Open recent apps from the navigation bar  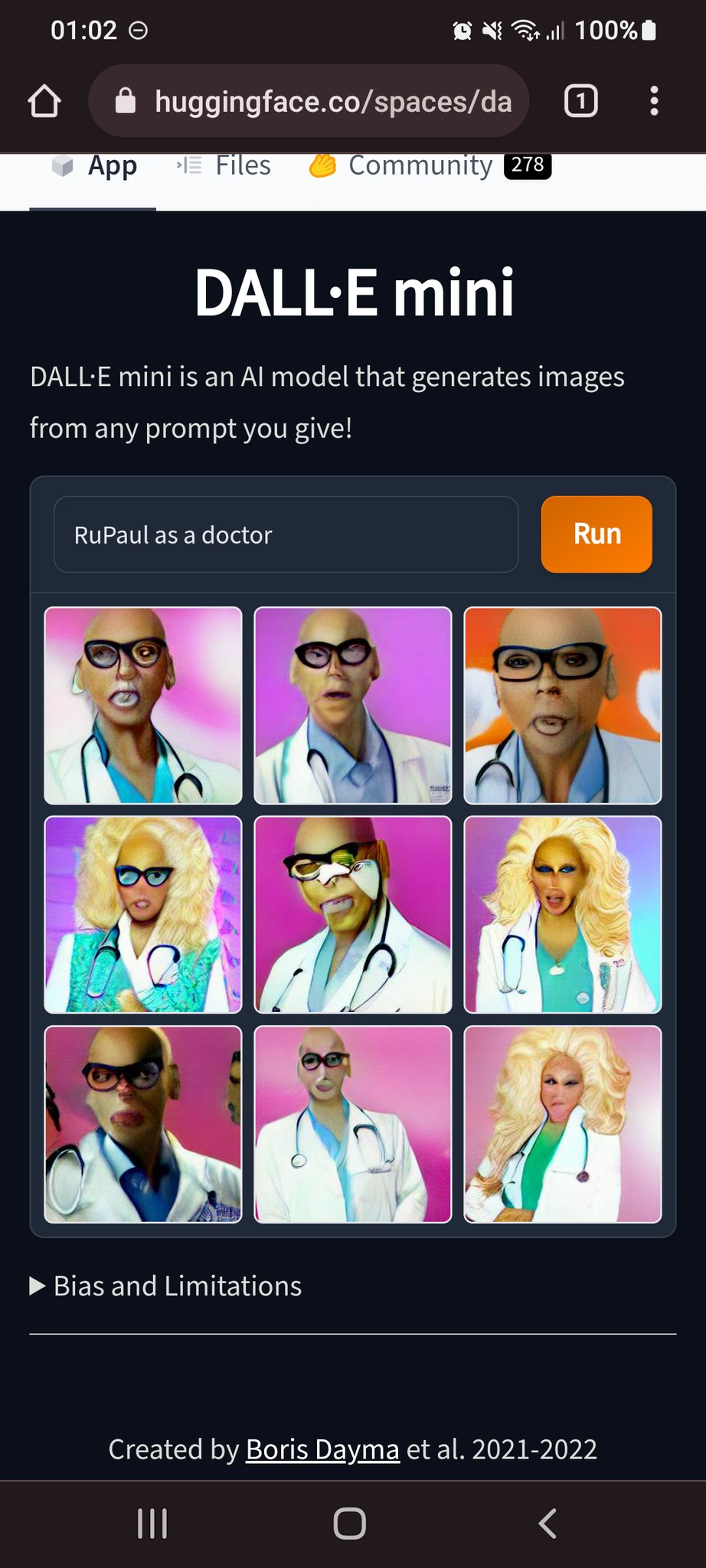(152, 1524)
